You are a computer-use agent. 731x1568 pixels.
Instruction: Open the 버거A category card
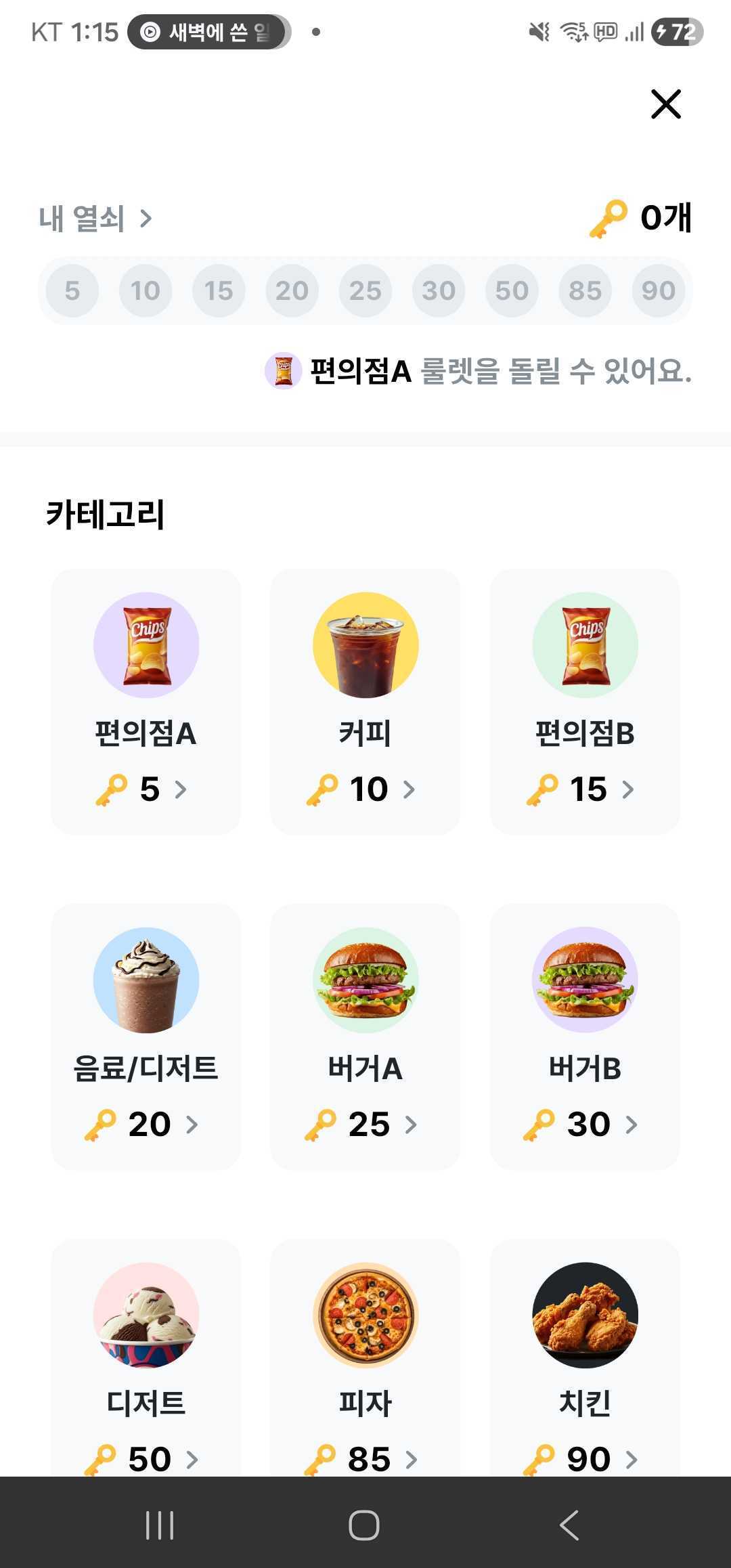[x=365, y=1036]
